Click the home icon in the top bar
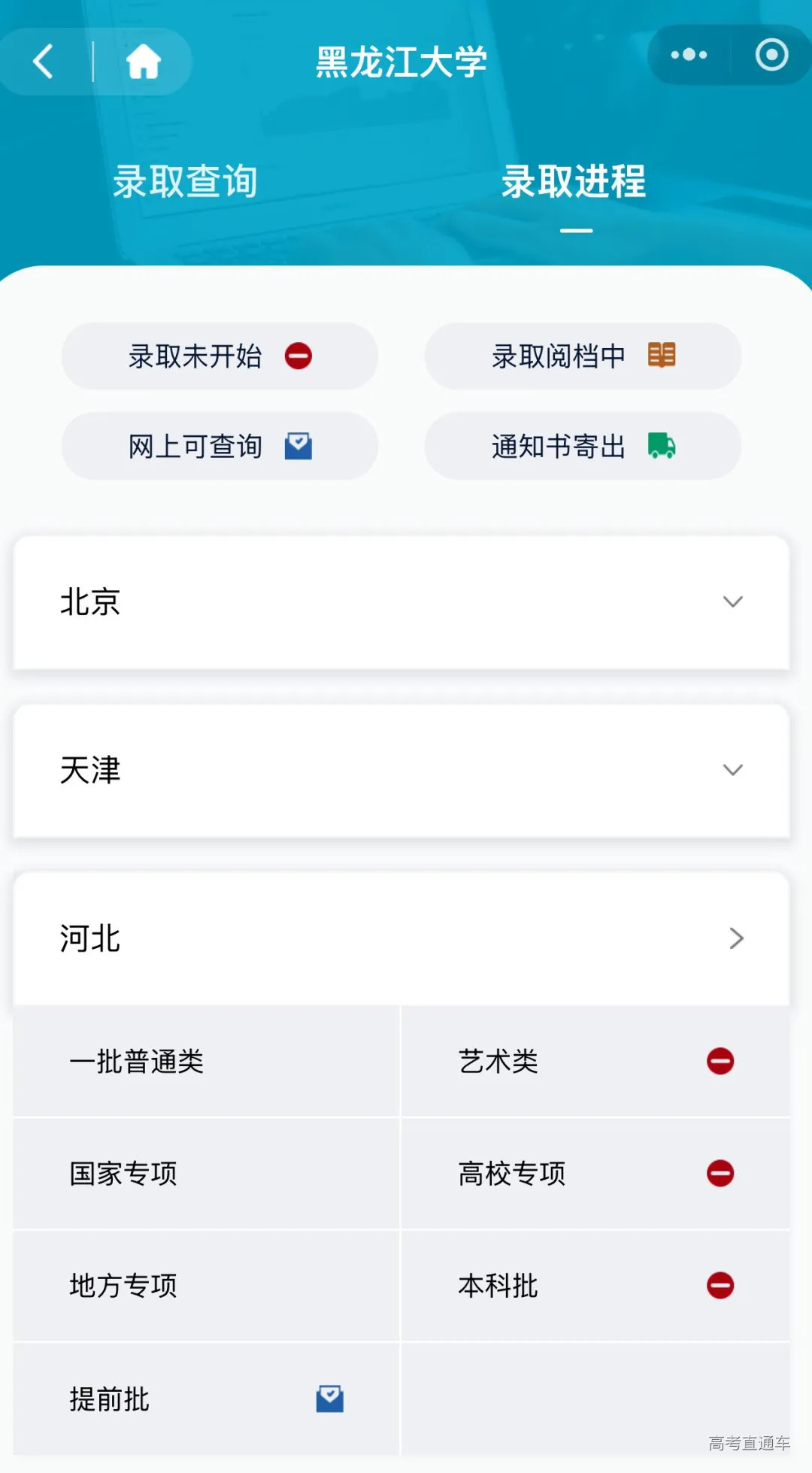The width and height of the screenshot is (812, 1473). click(143, 62)
